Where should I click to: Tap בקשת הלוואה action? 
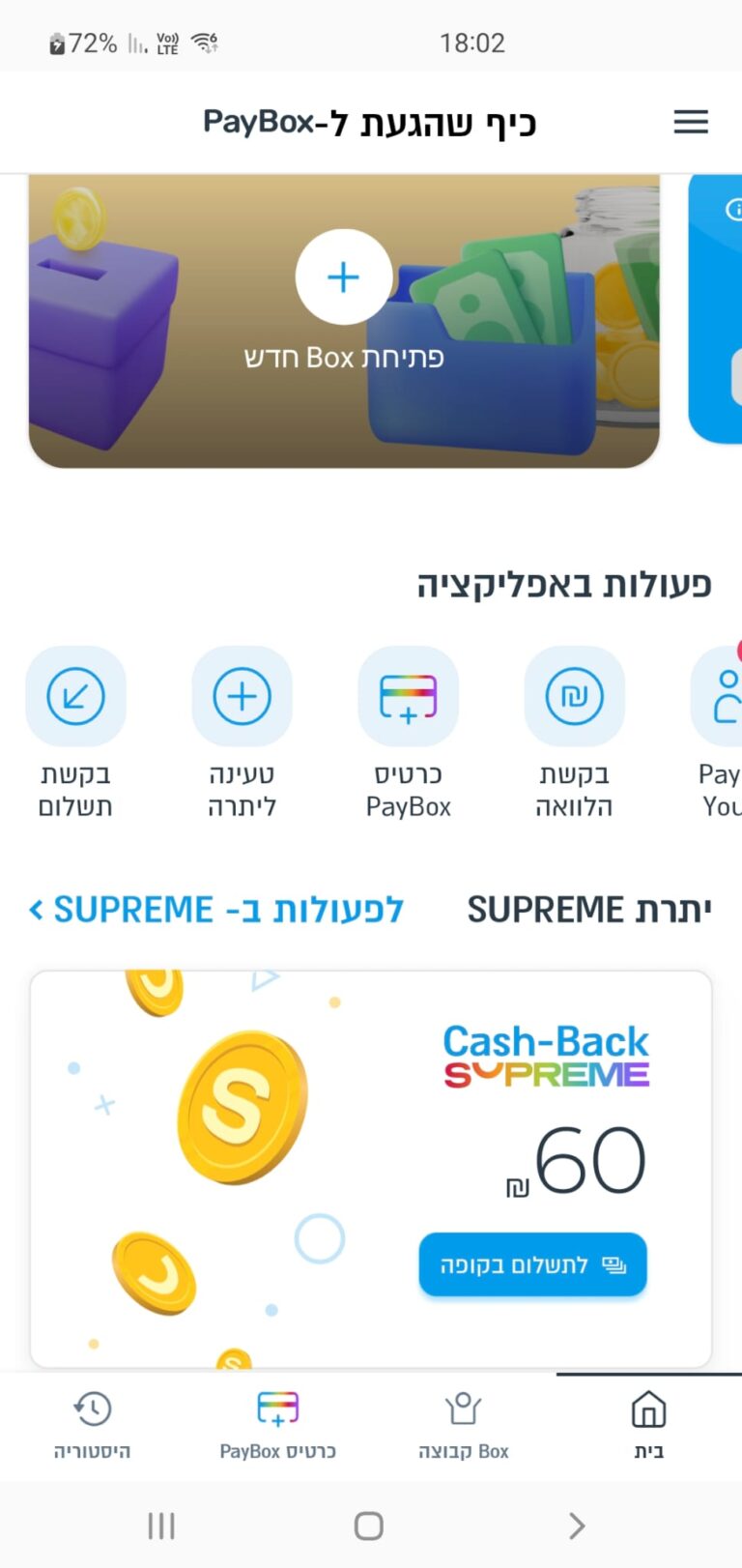pos(574,698)
